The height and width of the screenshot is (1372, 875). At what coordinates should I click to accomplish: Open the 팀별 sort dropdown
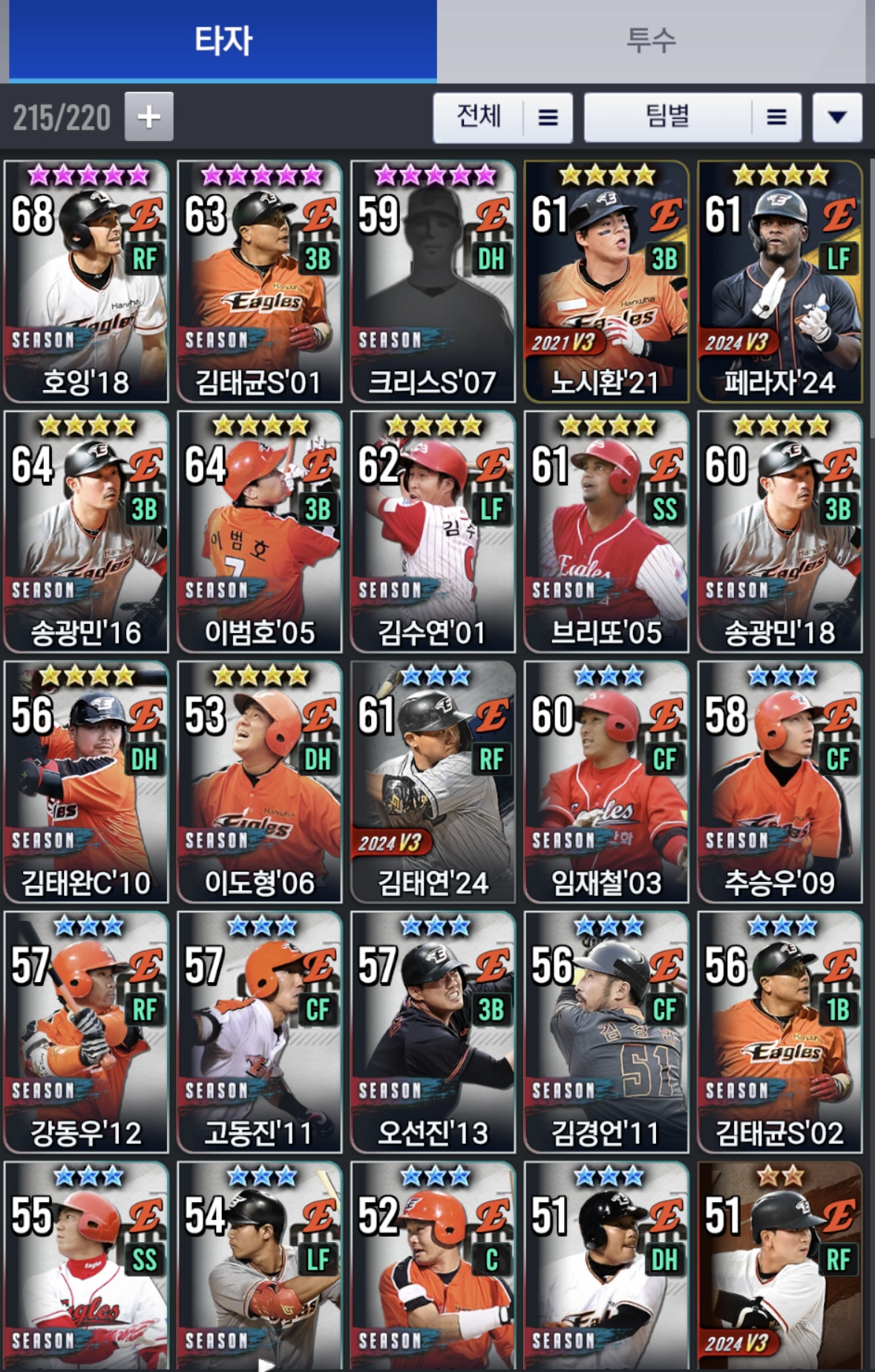(692, 117)
